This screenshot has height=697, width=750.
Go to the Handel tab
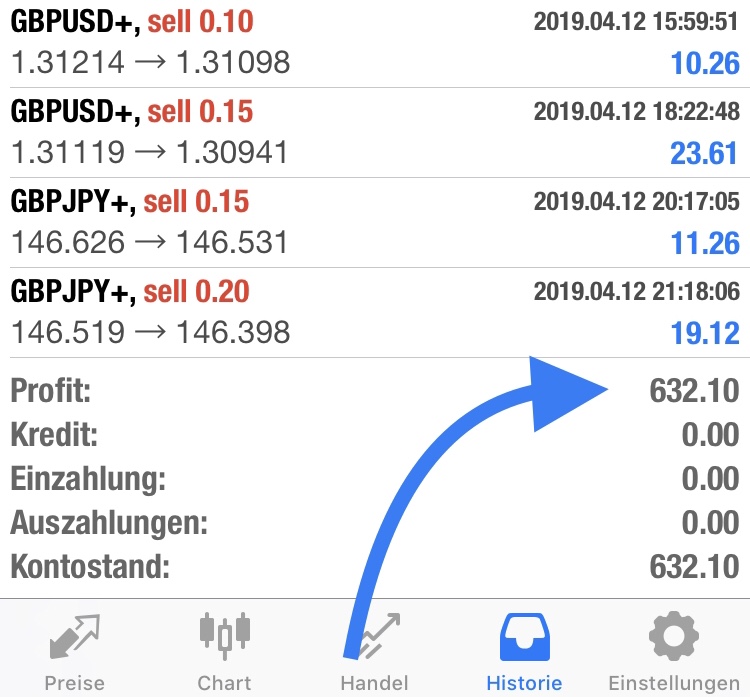pos(374,650)
